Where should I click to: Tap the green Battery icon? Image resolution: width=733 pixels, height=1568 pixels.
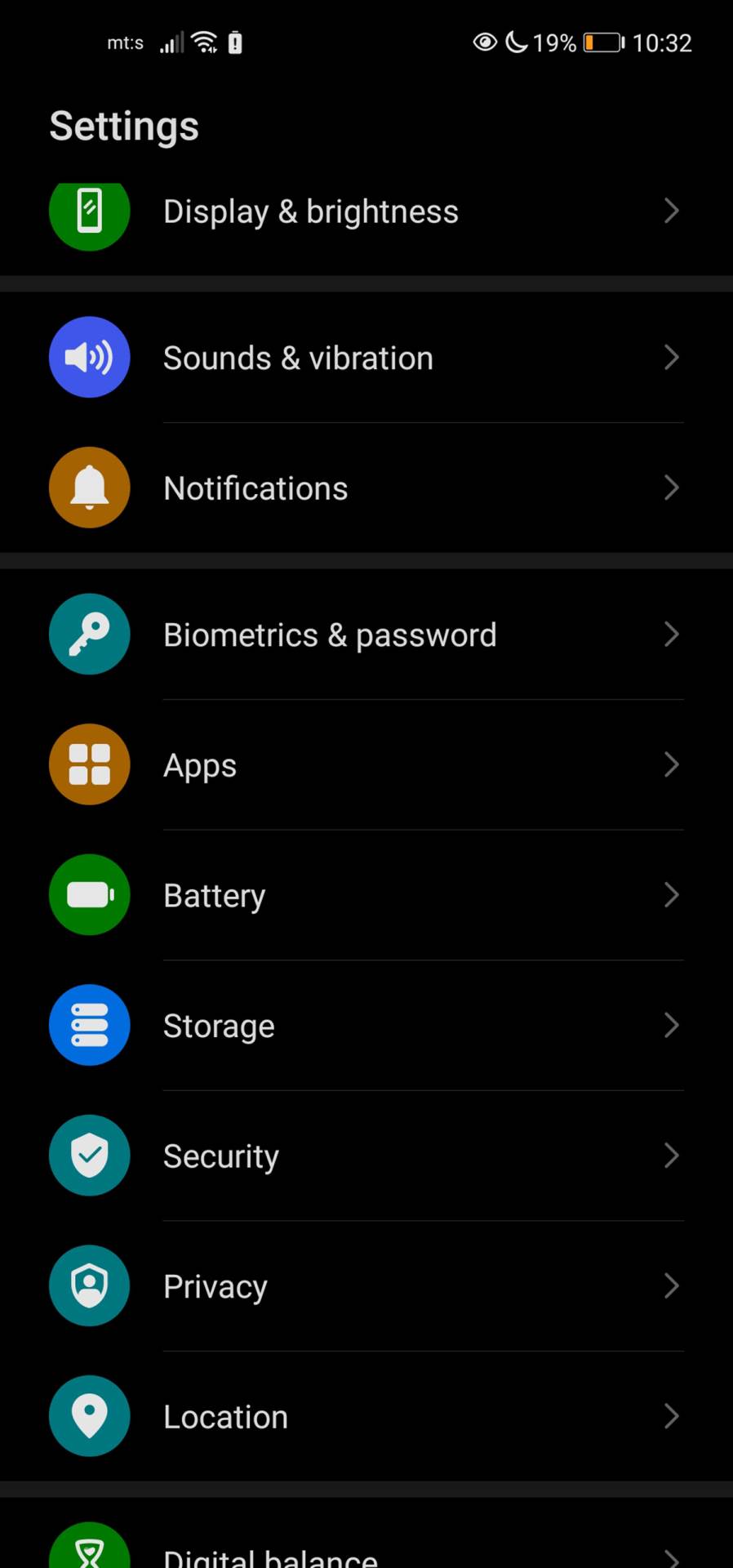(x=90, y=894)
